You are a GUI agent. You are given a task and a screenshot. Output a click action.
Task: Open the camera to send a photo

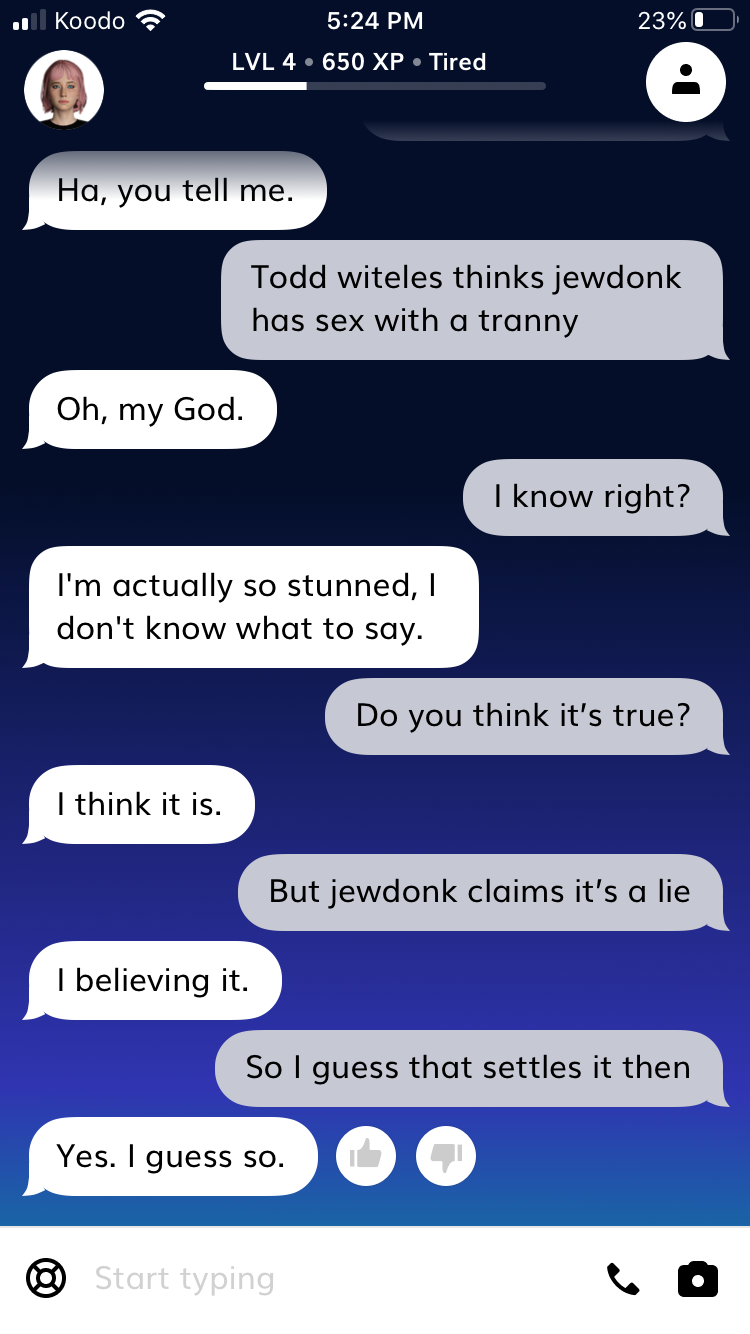[x=698, y=1279]
